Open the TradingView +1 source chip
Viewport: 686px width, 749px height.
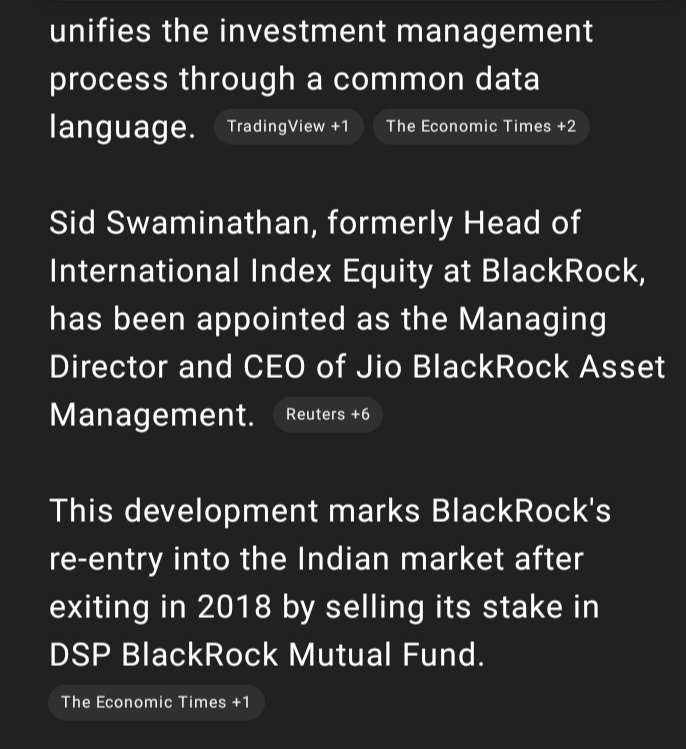288,127
